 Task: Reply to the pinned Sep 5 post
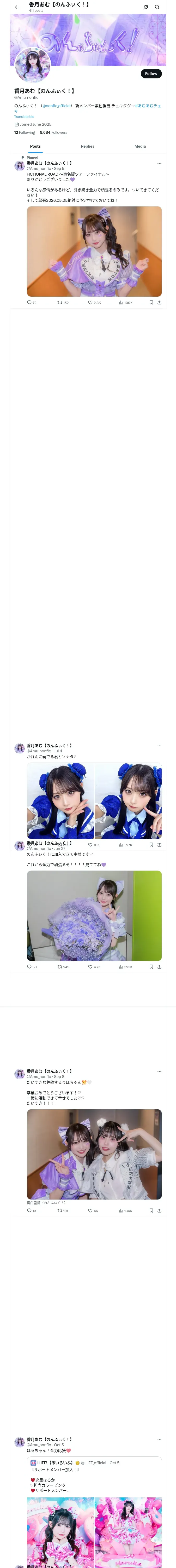click(x=32, y=303)
